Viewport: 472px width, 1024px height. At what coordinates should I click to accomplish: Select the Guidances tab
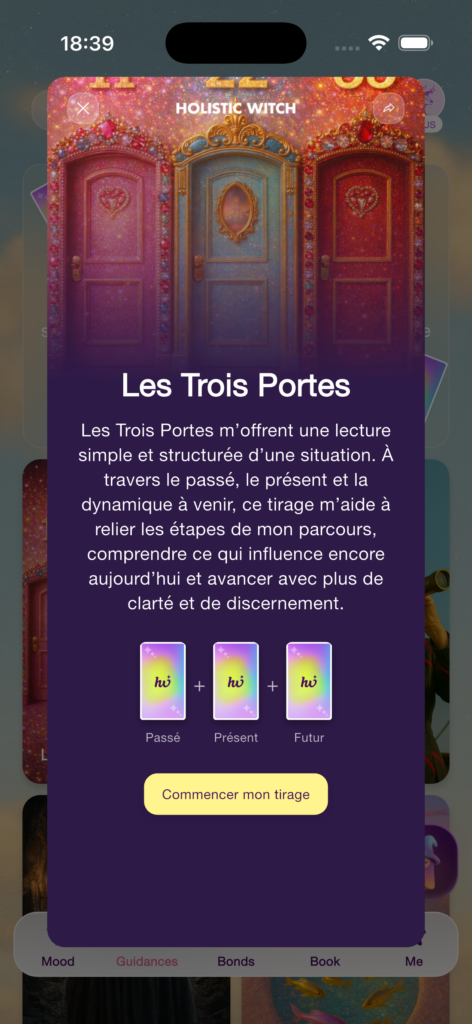[x=147, y=961]
